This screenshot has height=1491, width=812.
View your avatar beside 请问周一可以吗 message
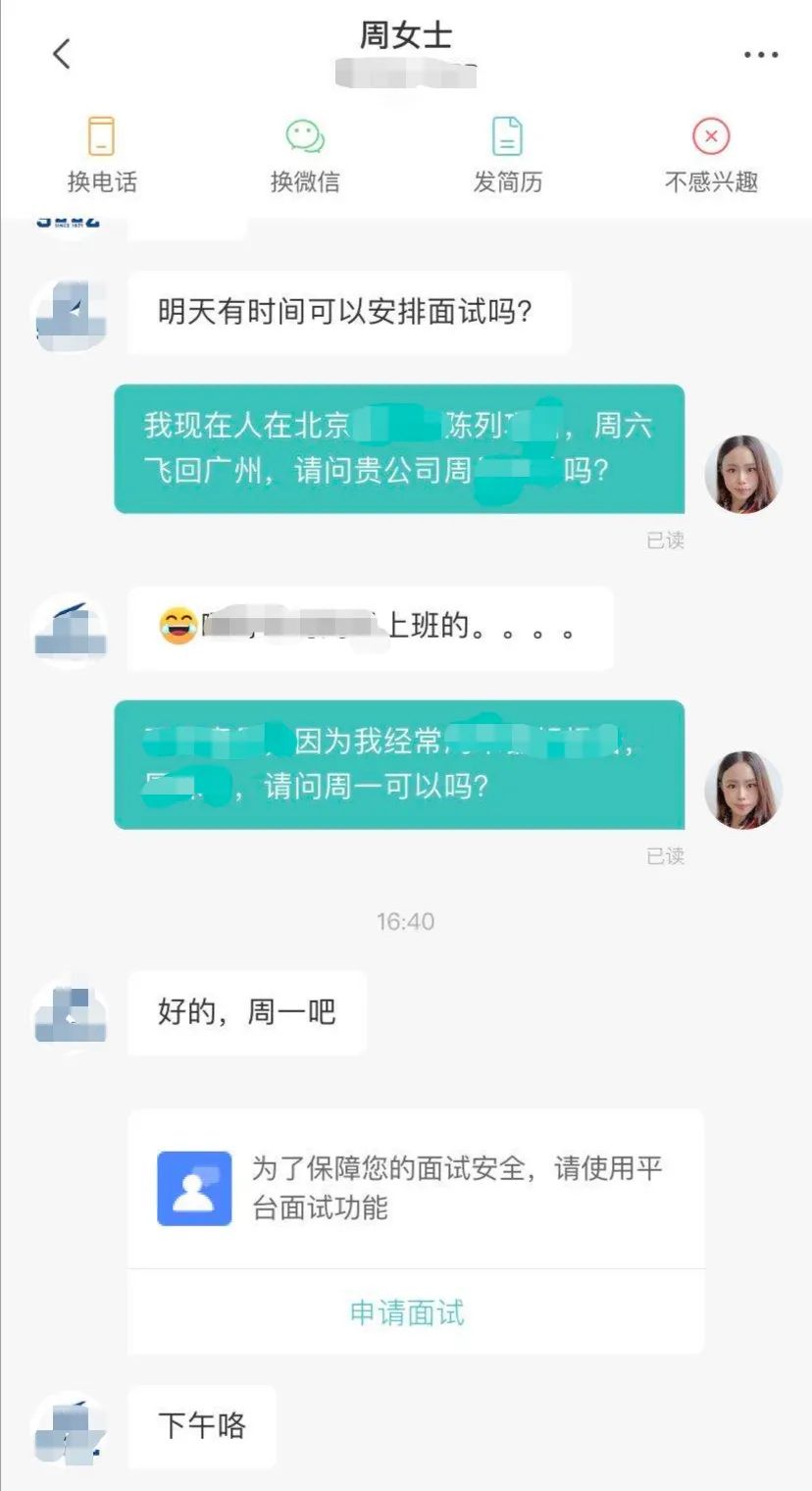pyautogui.click(x=743, y=790)
